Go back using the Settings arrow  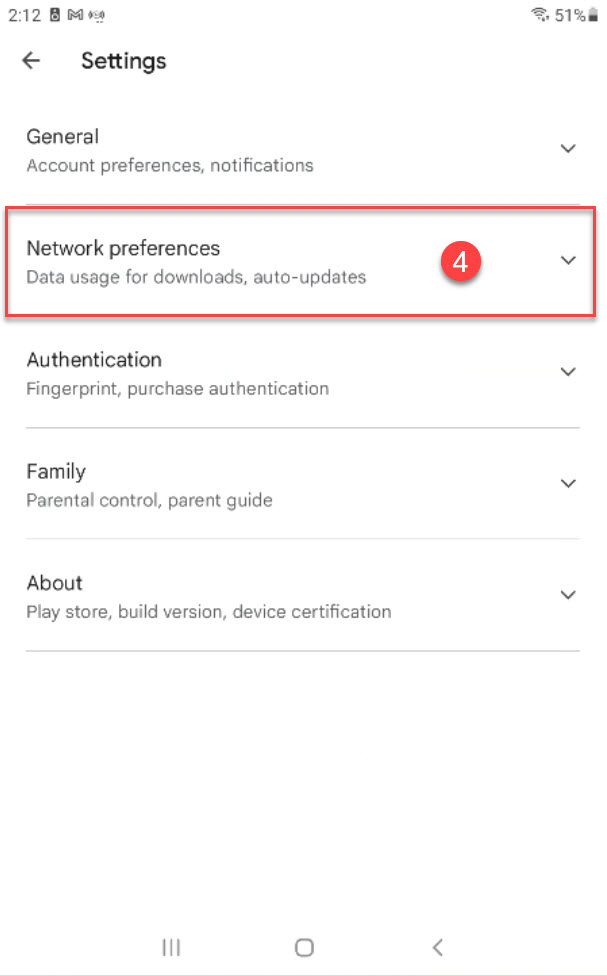(31, 60)
